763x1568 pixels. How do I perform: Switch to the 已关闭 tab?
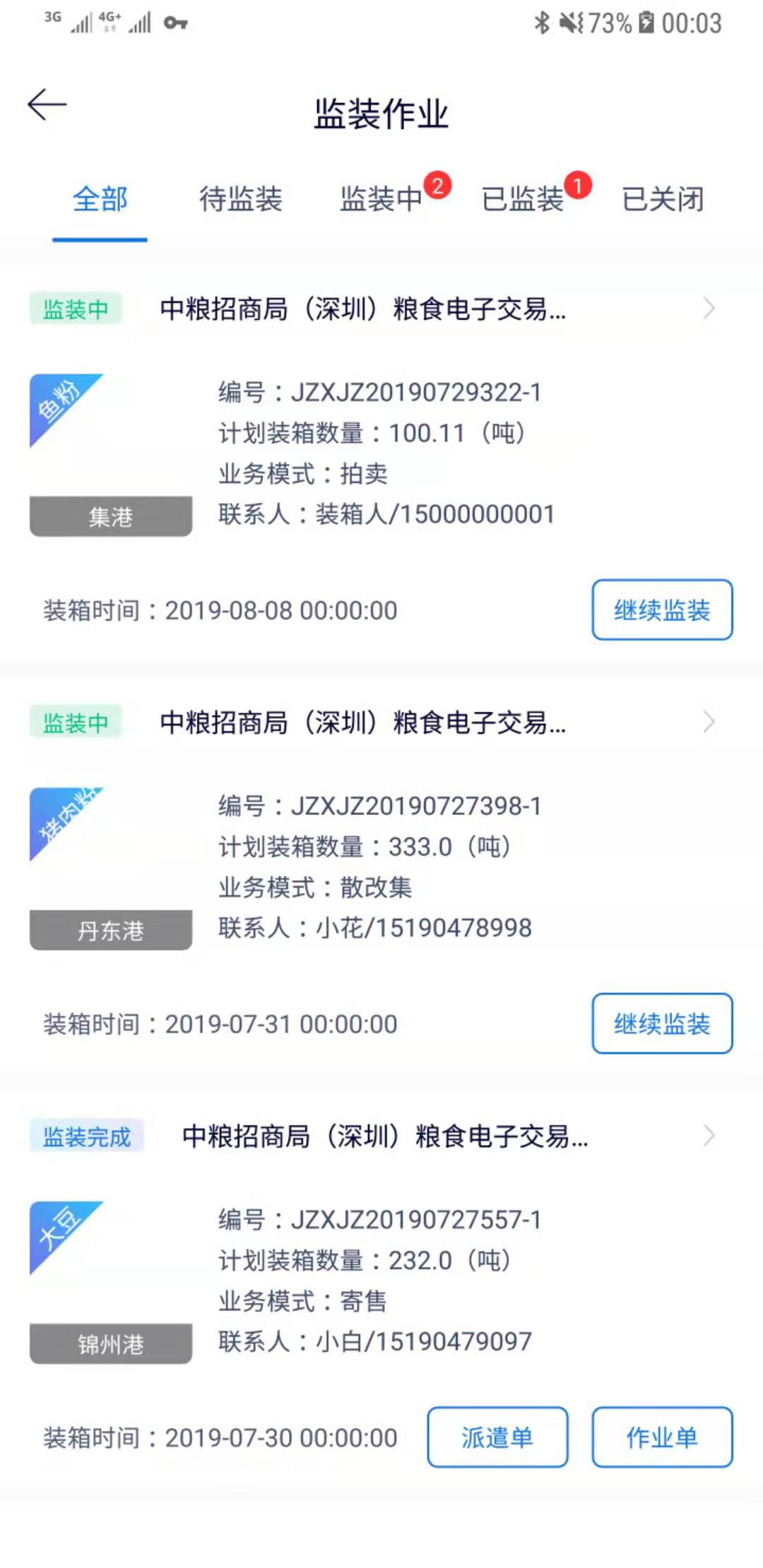pos(663,201)
